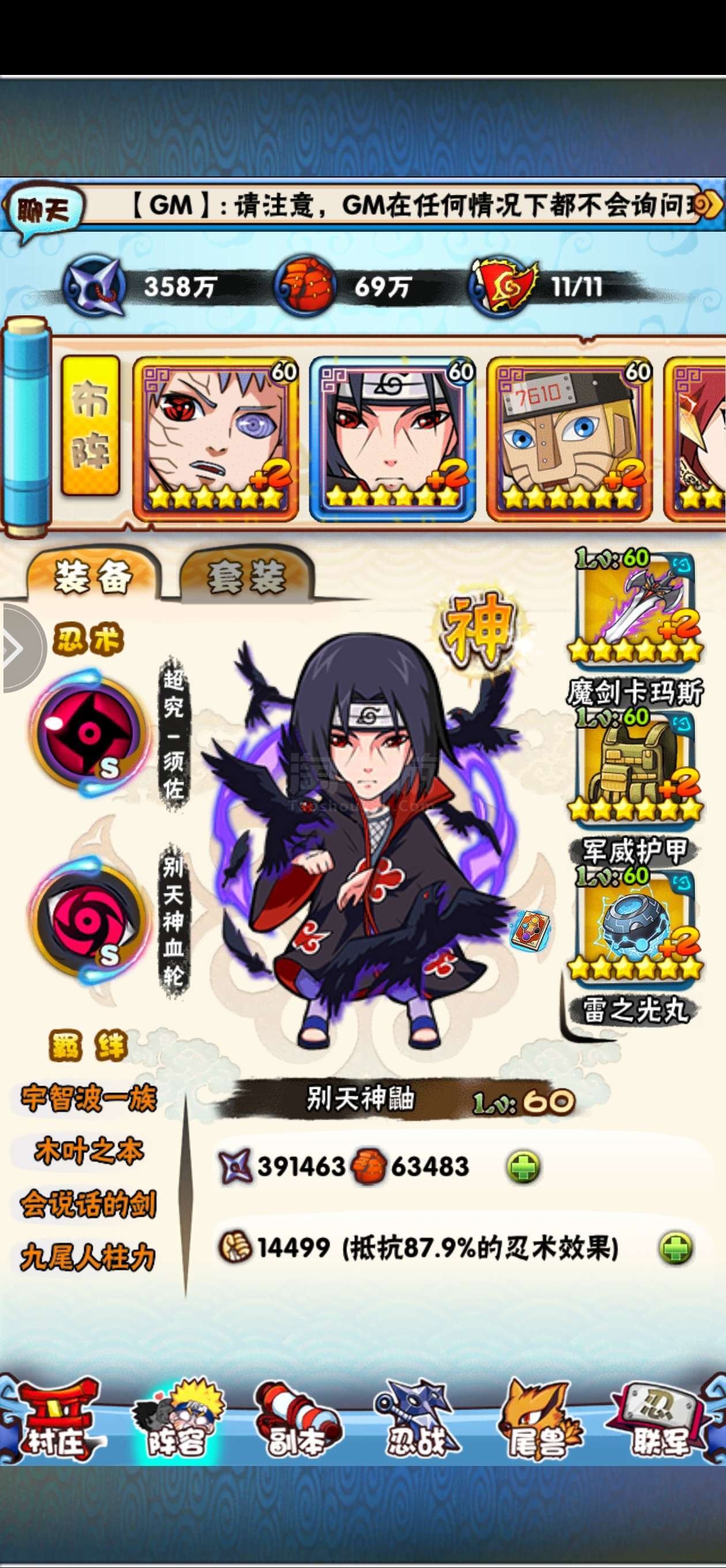Open the card book icon beside the character
Image resolution: width=726 pixels, height=1568 pixels.
point(531,930)
